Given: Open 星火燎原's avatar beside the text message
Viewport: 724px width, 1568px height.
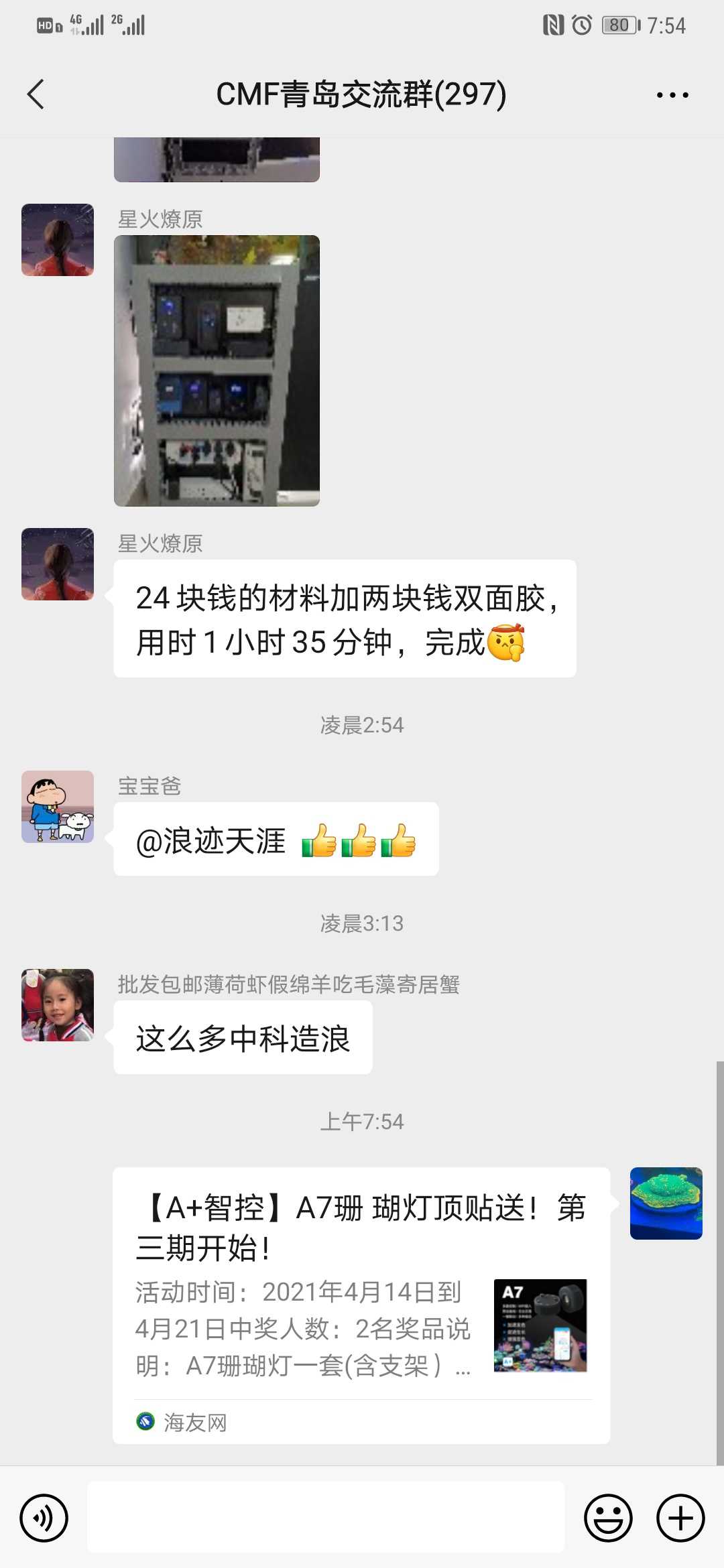Looking at the screenshot, I should pos(58,564).
